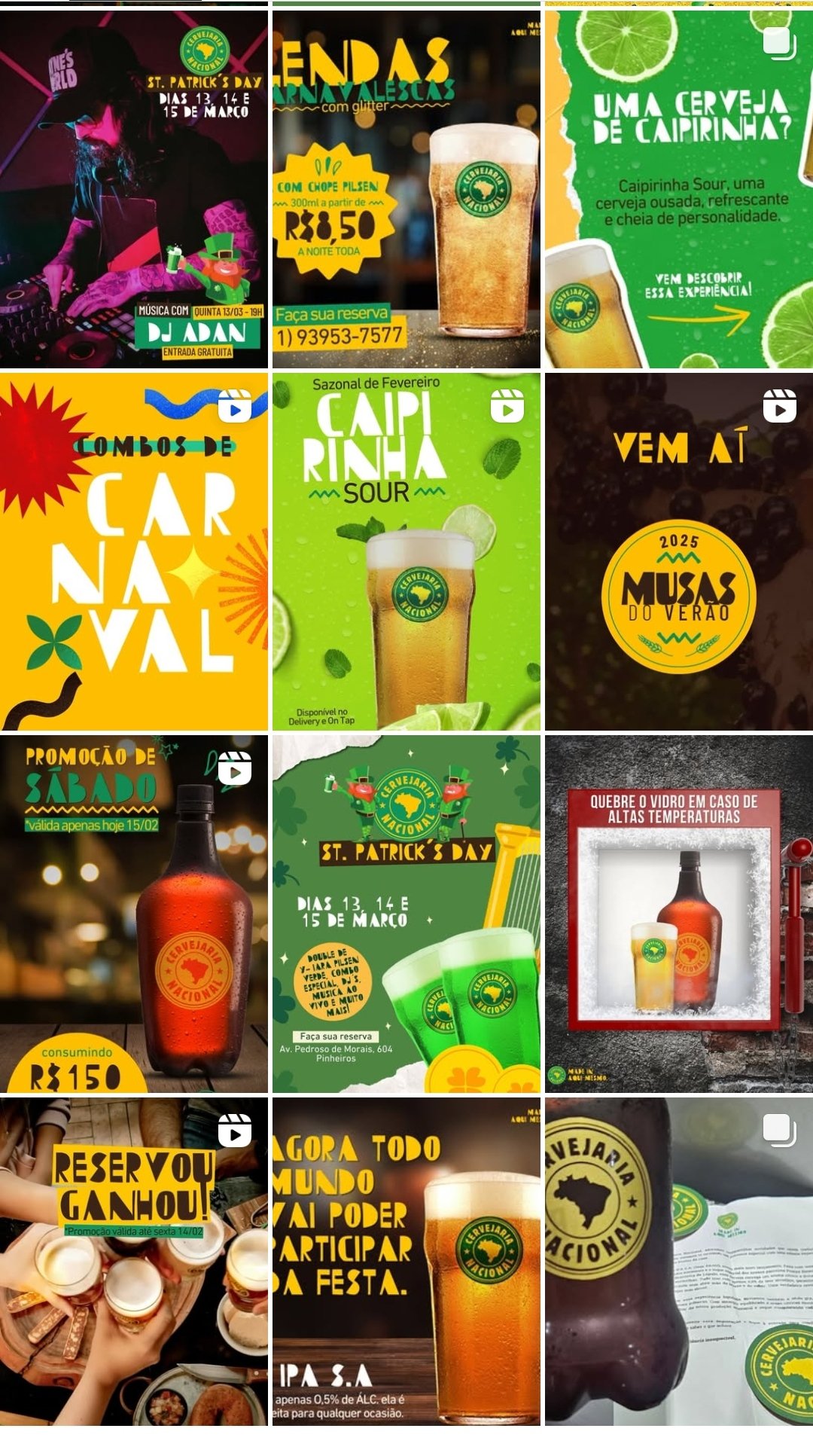Viewport: 813px width, 1456px height.
Task: Watch the Musas do Verão 2025 reel
Action: (x=679, y=551)
